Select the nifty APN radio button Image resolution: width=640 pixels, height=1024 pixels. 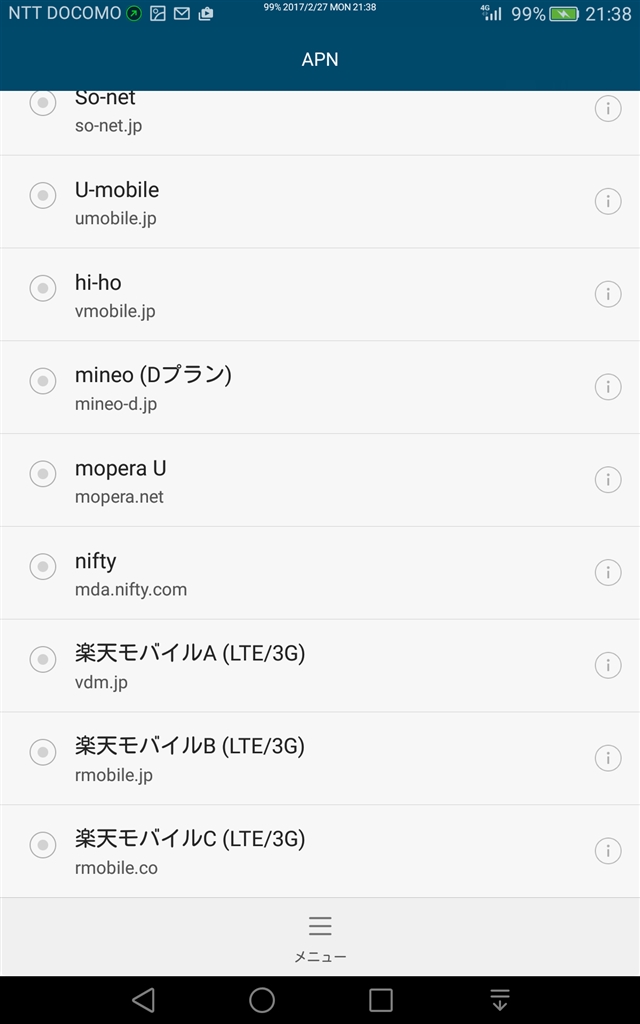[x=42, y=567]
